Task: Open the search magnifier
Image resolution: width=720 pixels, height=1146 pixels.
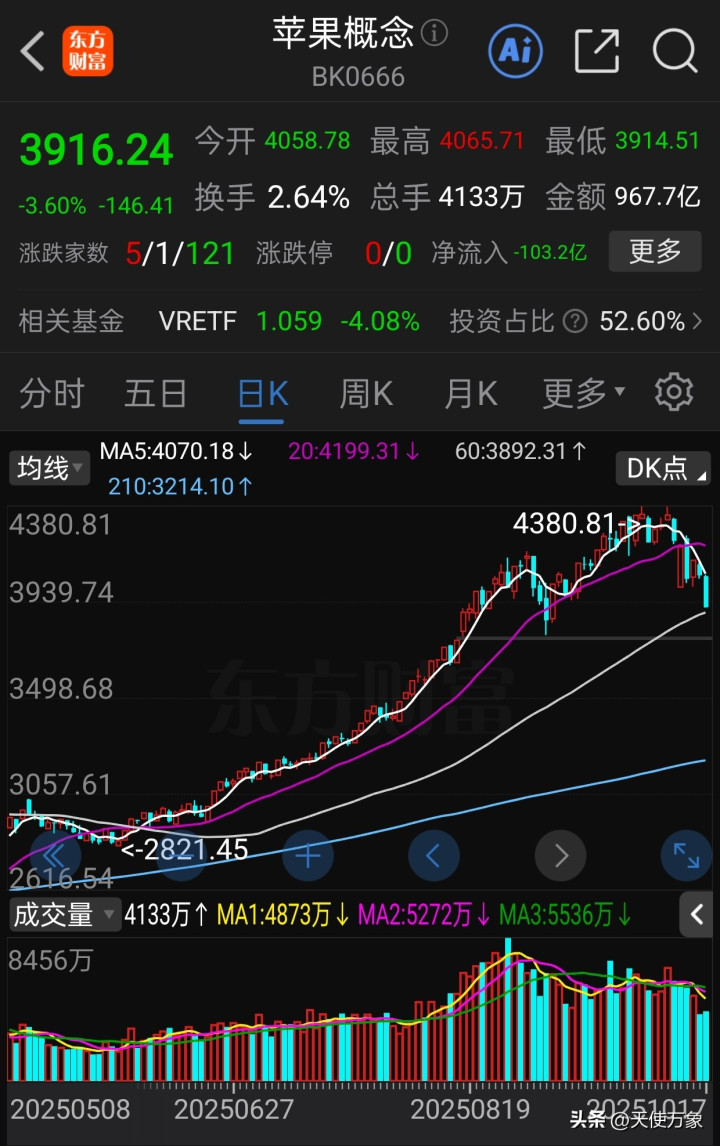Action: click(x=675, y=51)
